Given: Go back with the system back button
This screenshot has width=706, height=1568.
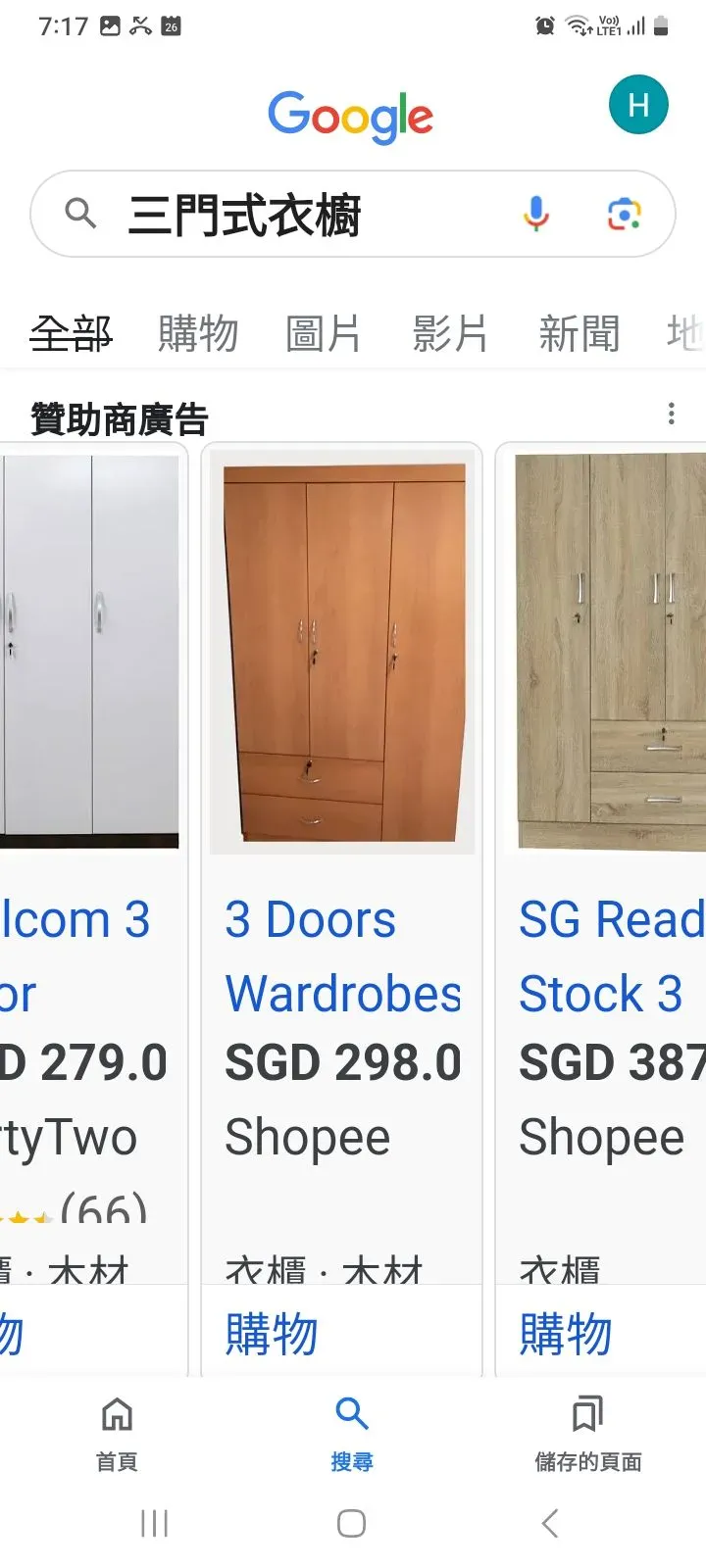Looking at the screenshot, I should pyautogui.click(x=550, y=1524).
